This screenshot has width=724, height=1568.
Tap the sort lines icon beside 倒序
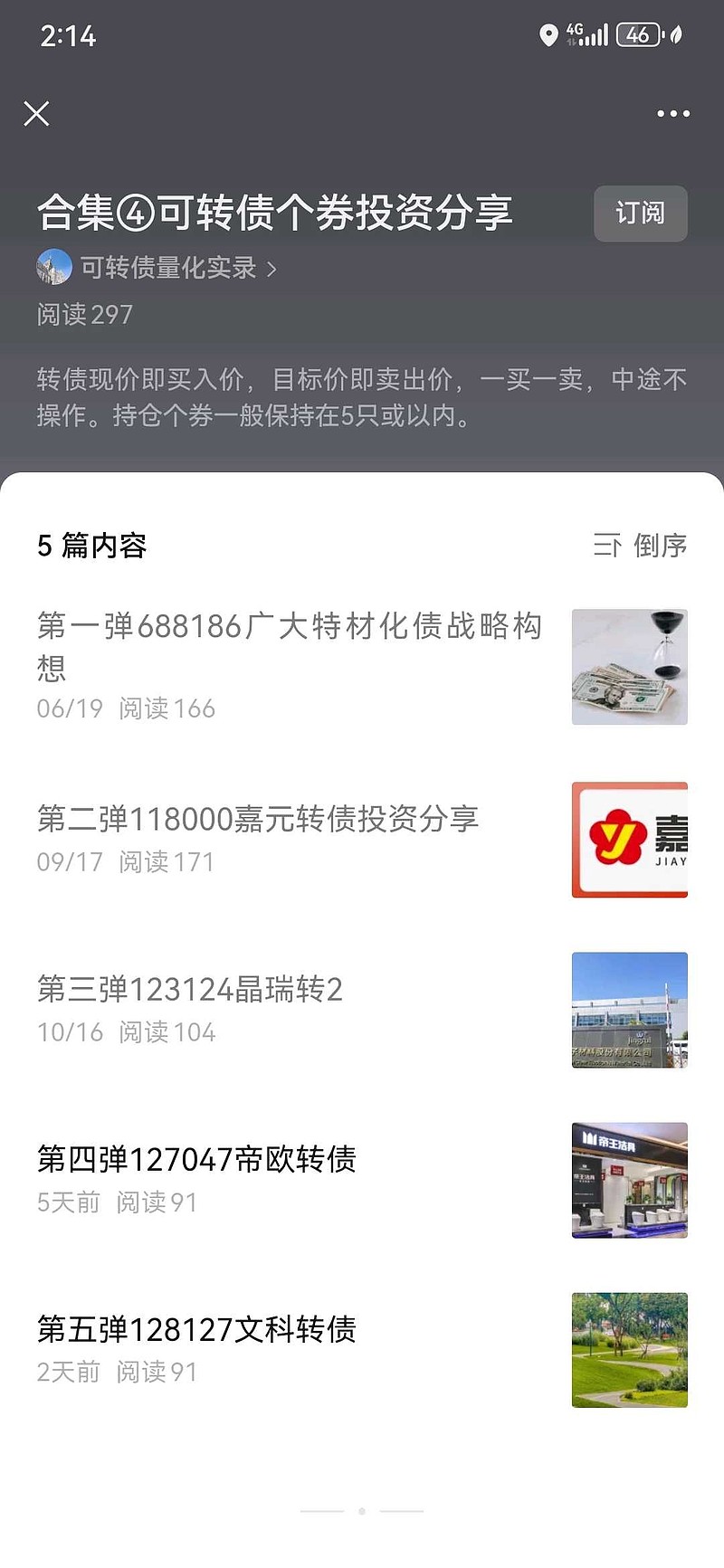608,546
